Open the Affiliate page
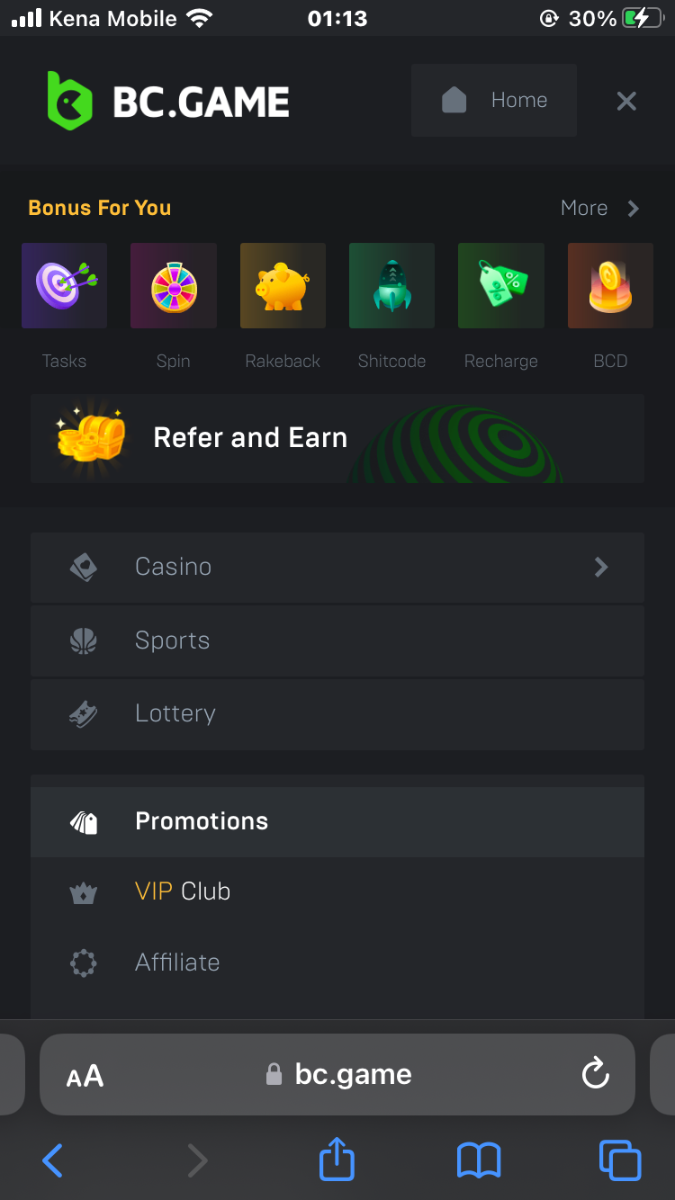The height and width of the screenshot is (1200, 675). 337,963
